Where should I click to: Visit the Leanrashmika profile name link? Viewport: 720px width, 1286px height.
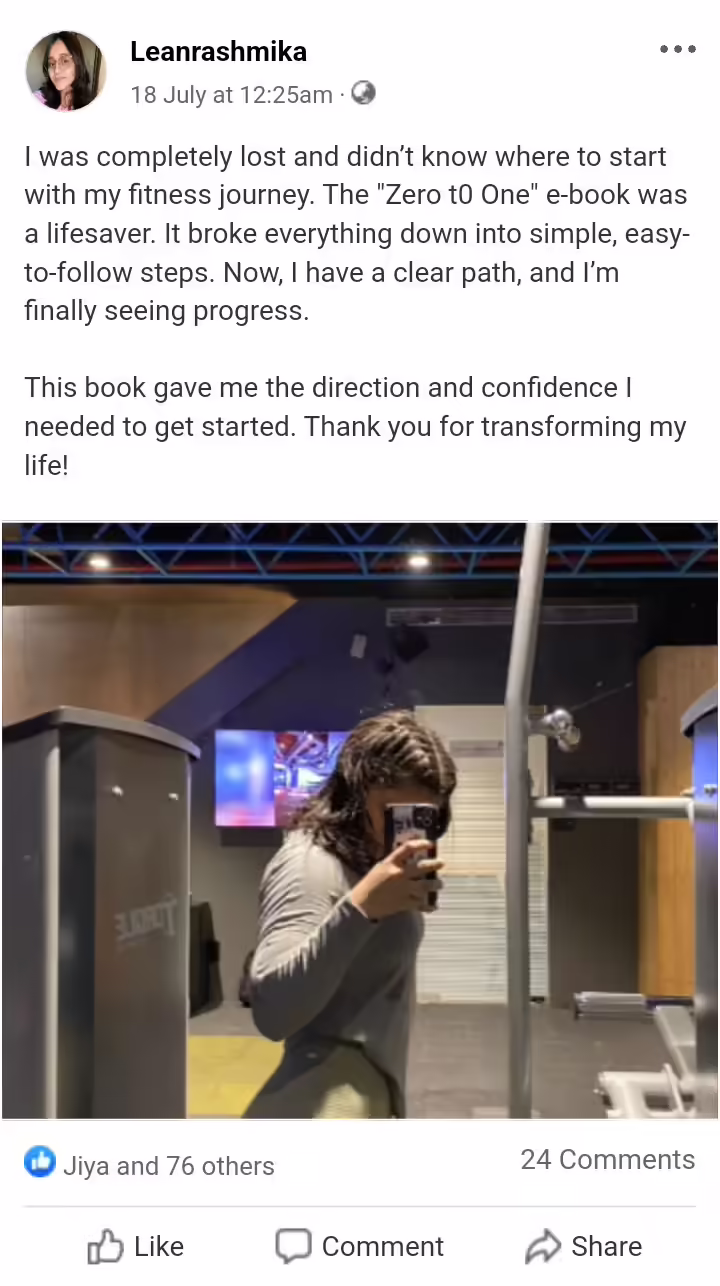click(x=218, y=51)
